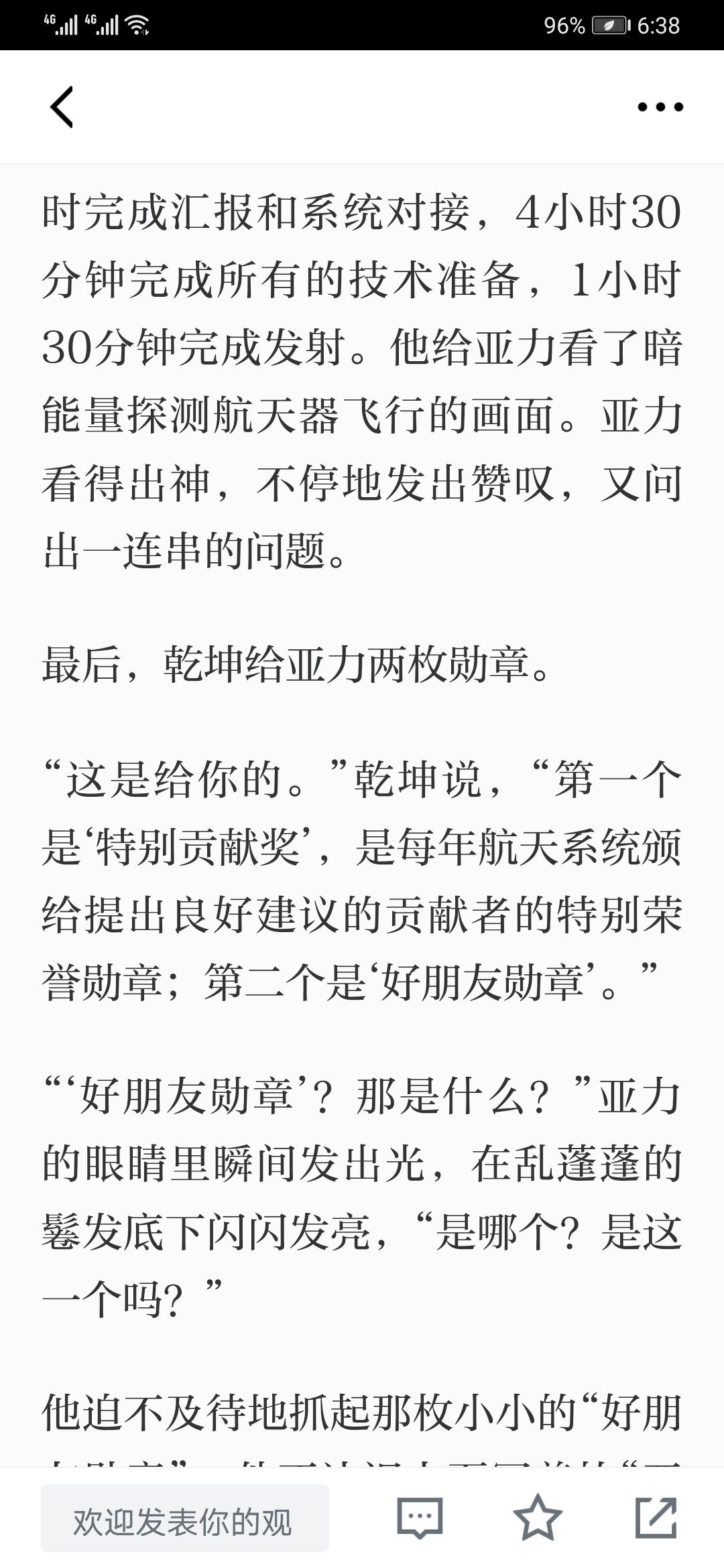Open the three-dot overflow menu

click(x=660, y=107)
